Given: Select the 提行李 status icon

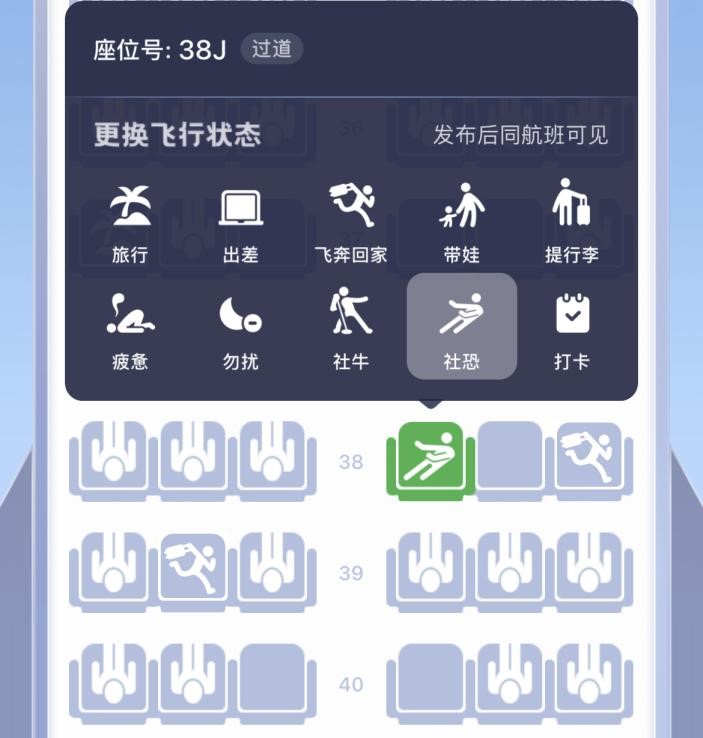Looking at the screenshot, I should point(572,220).
